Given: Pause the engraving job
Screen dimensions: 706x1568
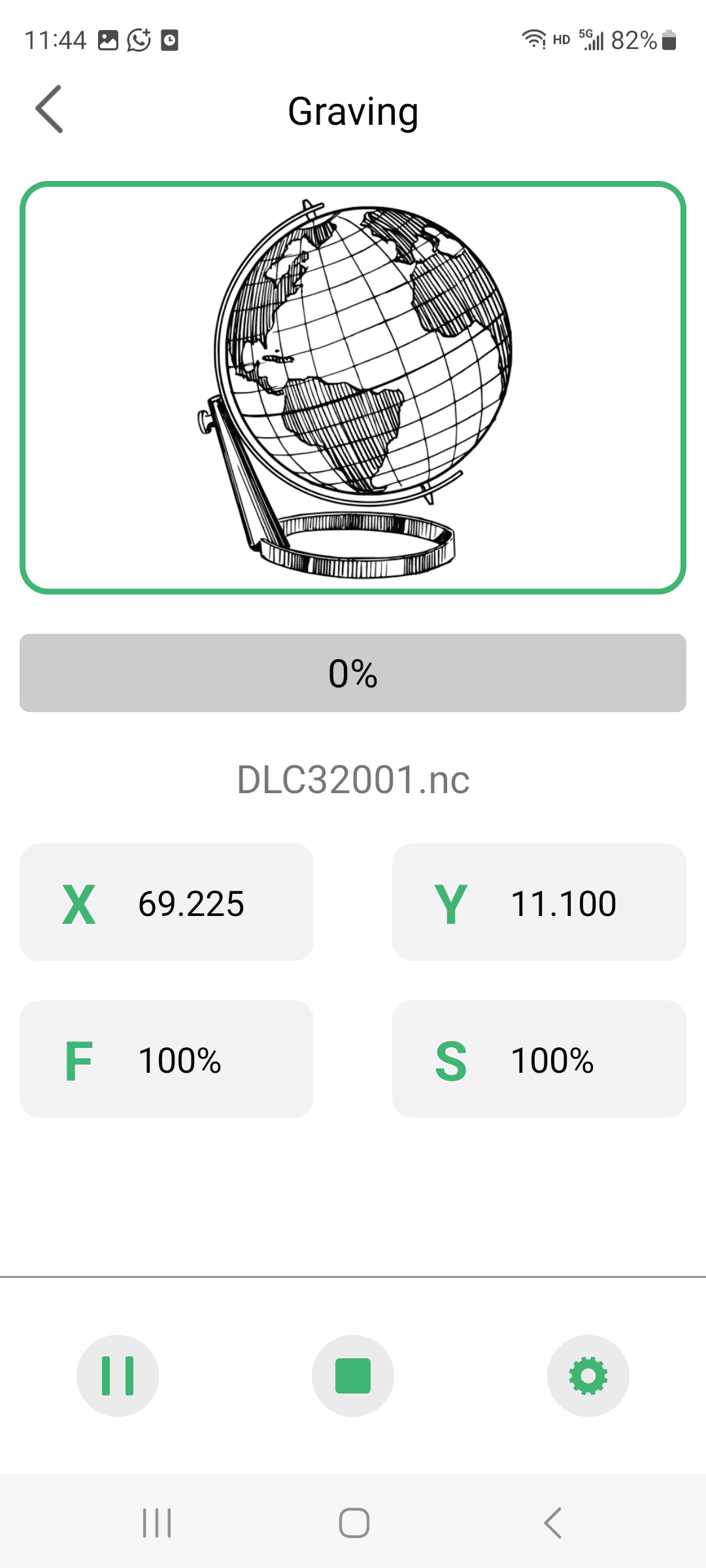Looking at the screenshot, I should tap(118, 1375).
